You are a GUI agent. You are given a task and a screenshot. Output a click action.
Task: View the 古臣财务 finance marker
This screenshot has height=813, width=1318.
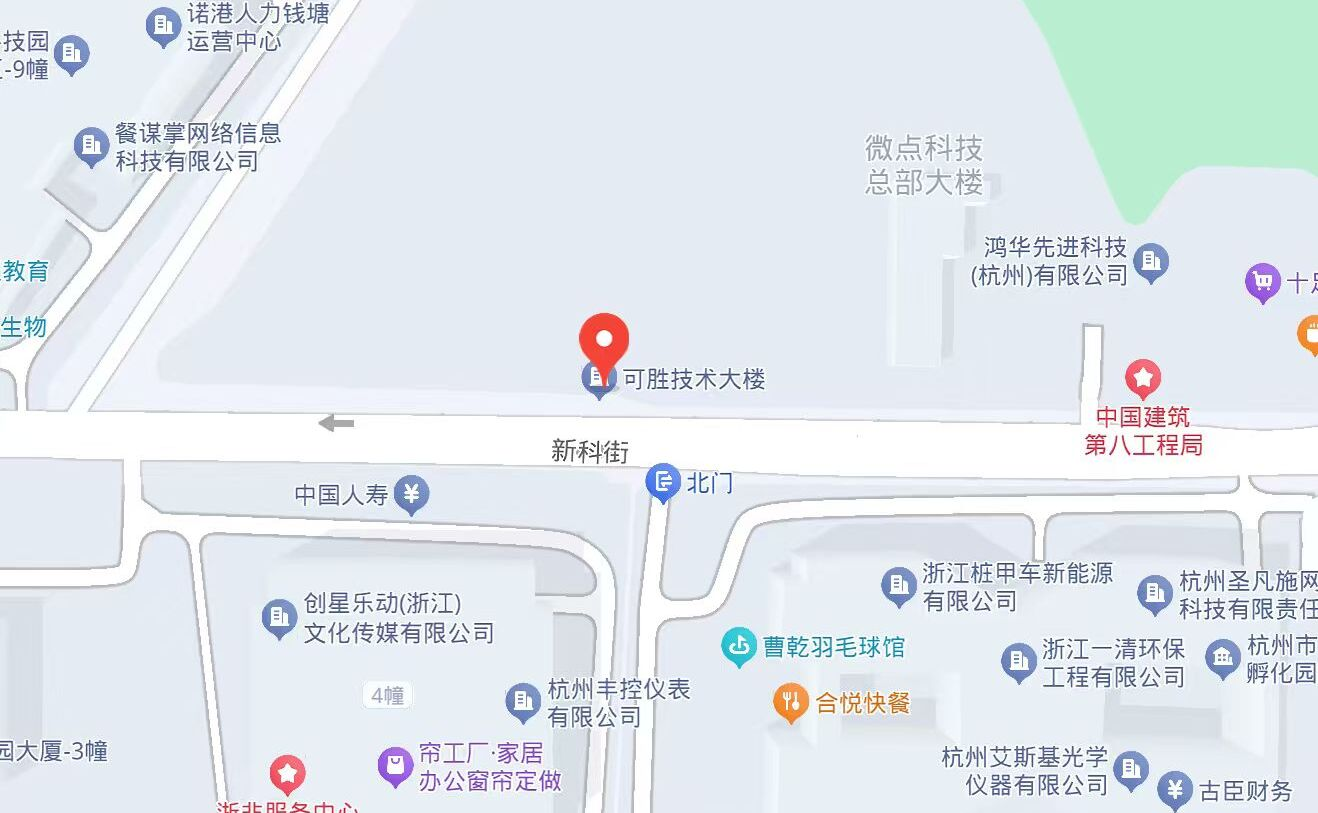pos(1175,791)
